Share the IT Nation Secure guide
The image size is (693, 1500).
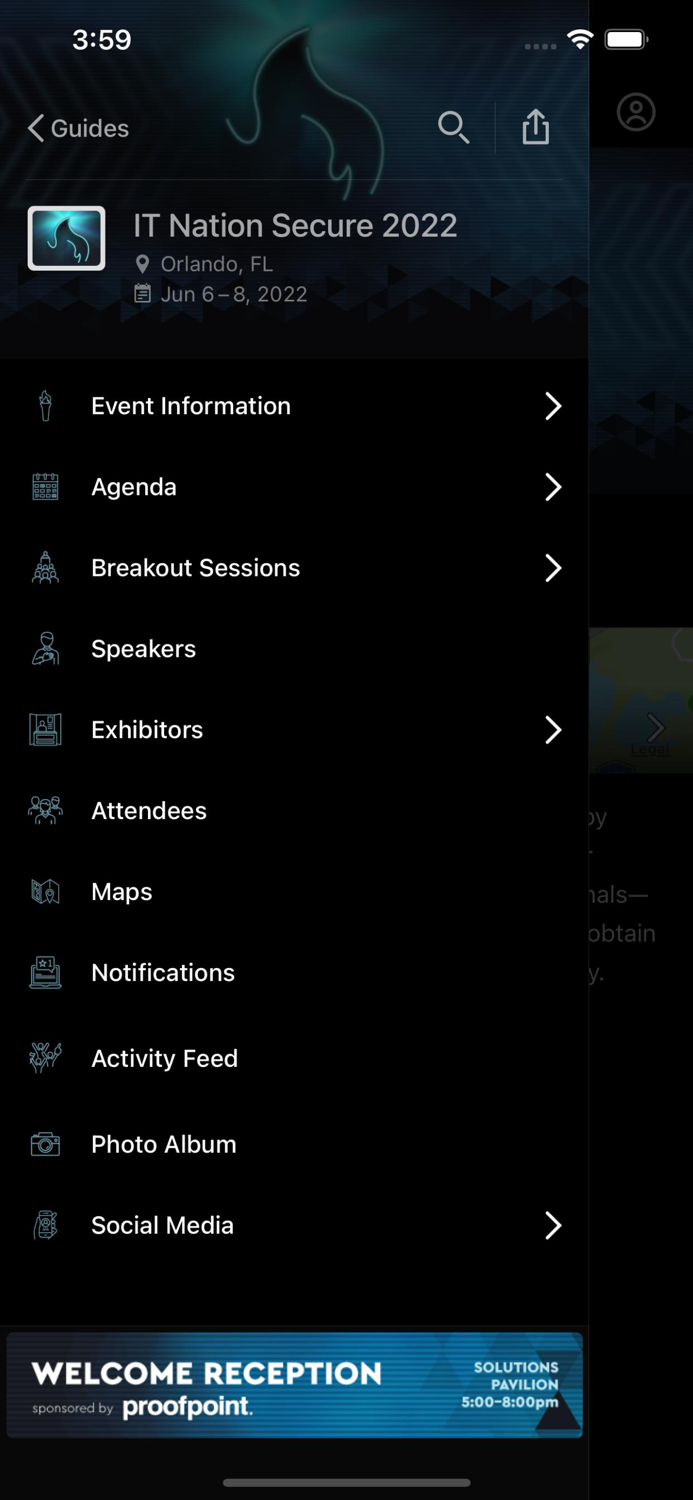point(535,127)
